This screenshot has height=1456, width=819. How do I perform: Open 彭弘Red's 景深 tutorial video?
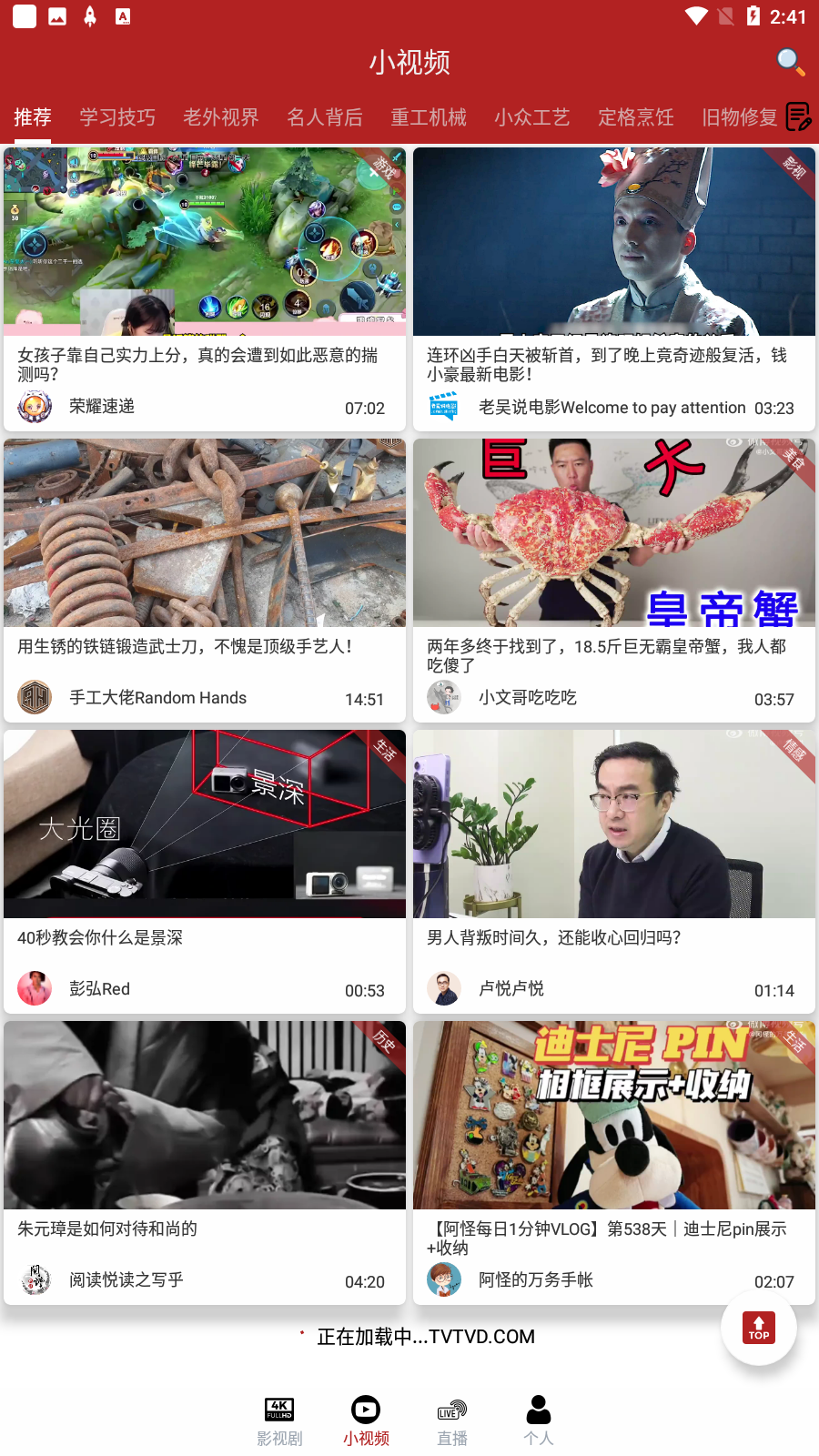point(205,872)
